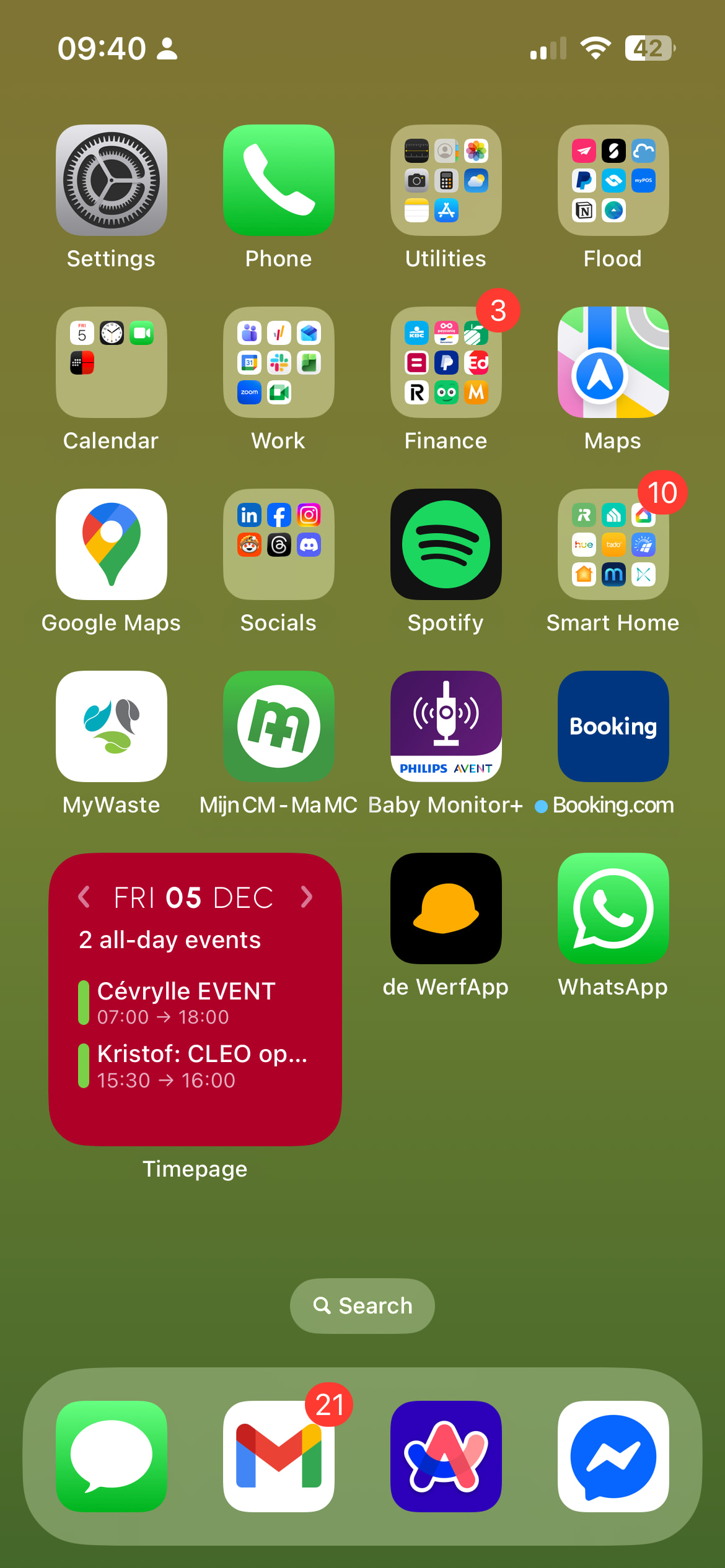Open the MyWaste app
This screenshot has width=725, height=1568.
(111, 726)
